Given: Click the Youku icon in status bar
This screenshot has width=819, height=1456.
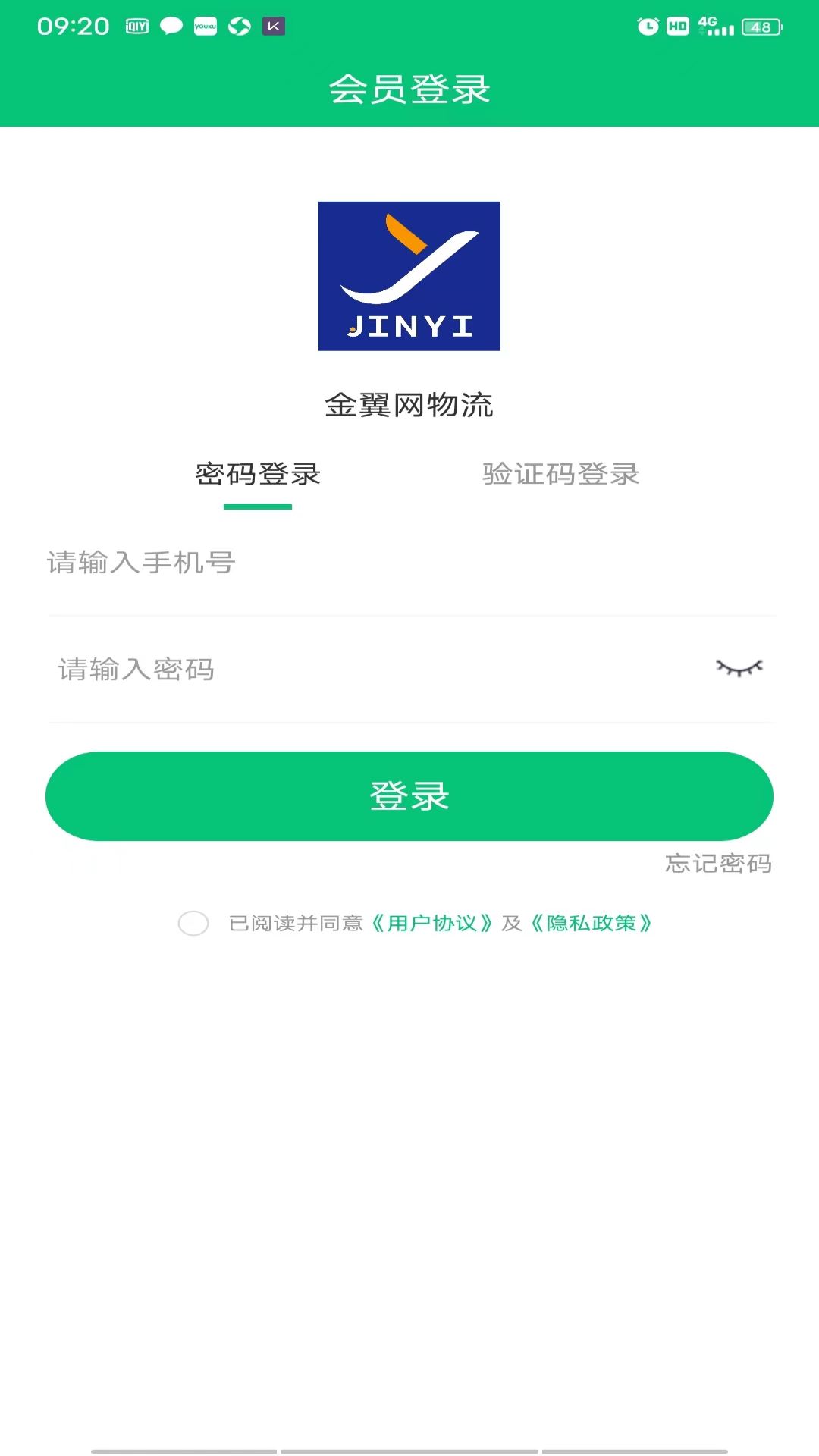Looking at the screenshot, I should [x=203, y=27].
